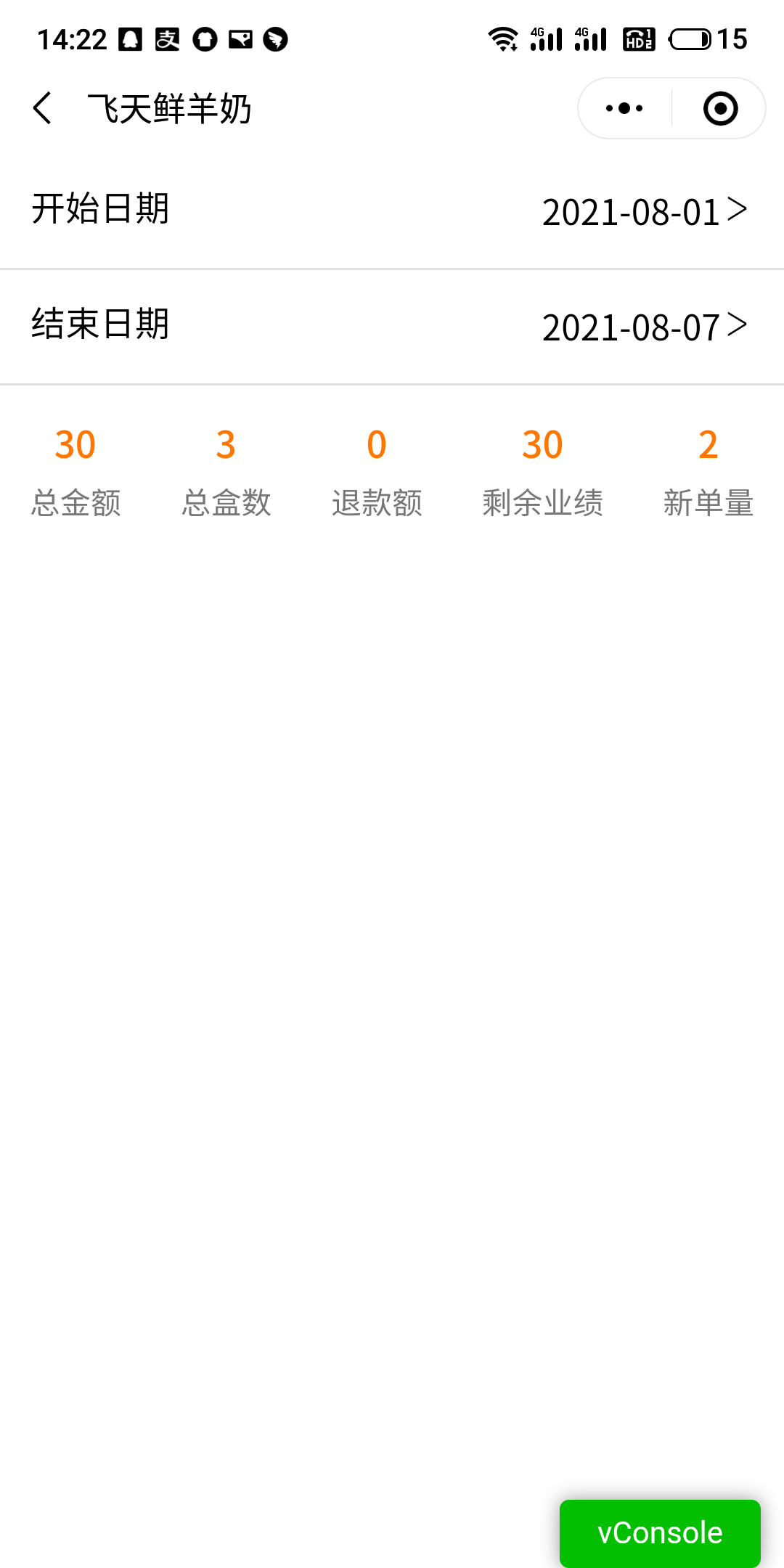This screenshot has height=1568, width=784.
Task: Close the mini program via circle icon
Action: point(720,109)
